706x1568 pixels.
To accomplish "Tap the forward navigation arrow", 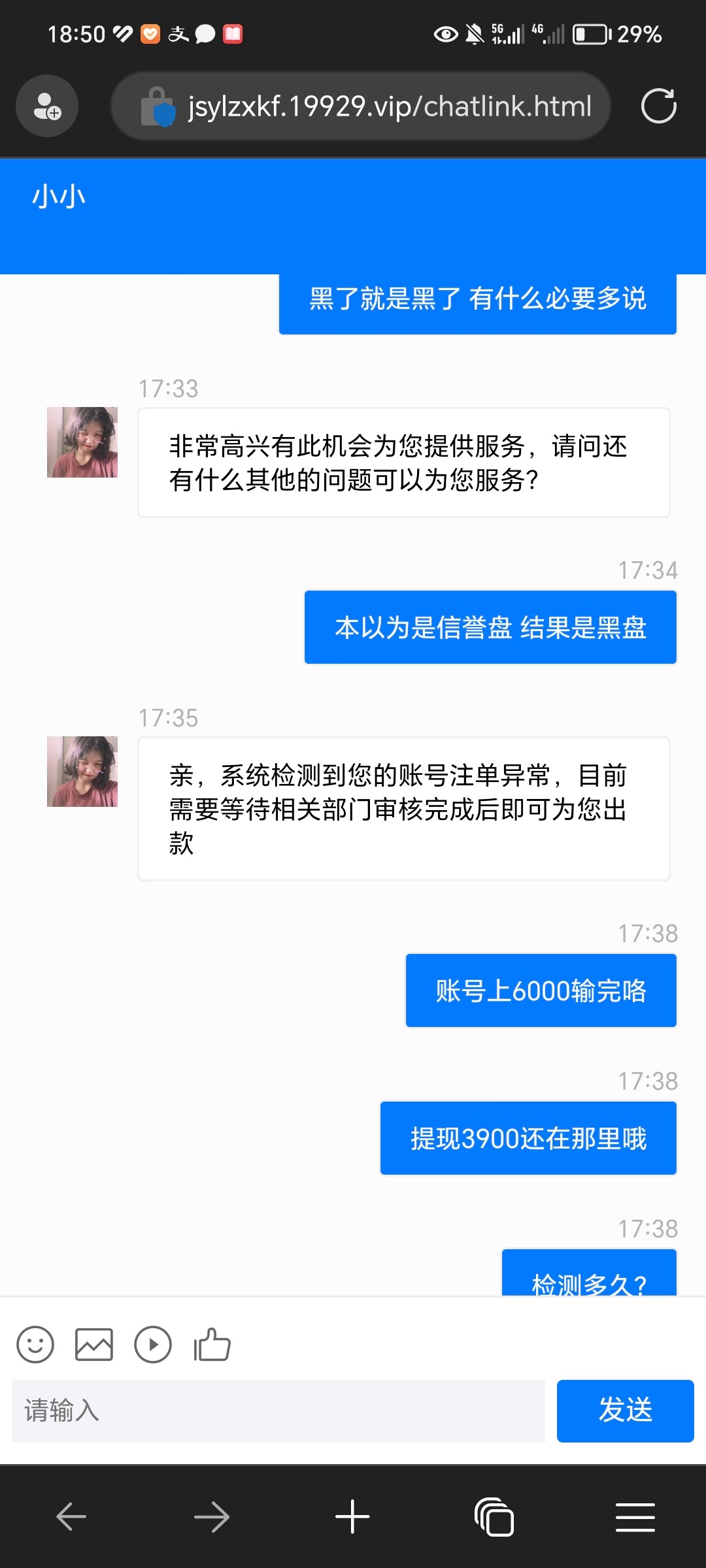I will [x=212, y=1517].
